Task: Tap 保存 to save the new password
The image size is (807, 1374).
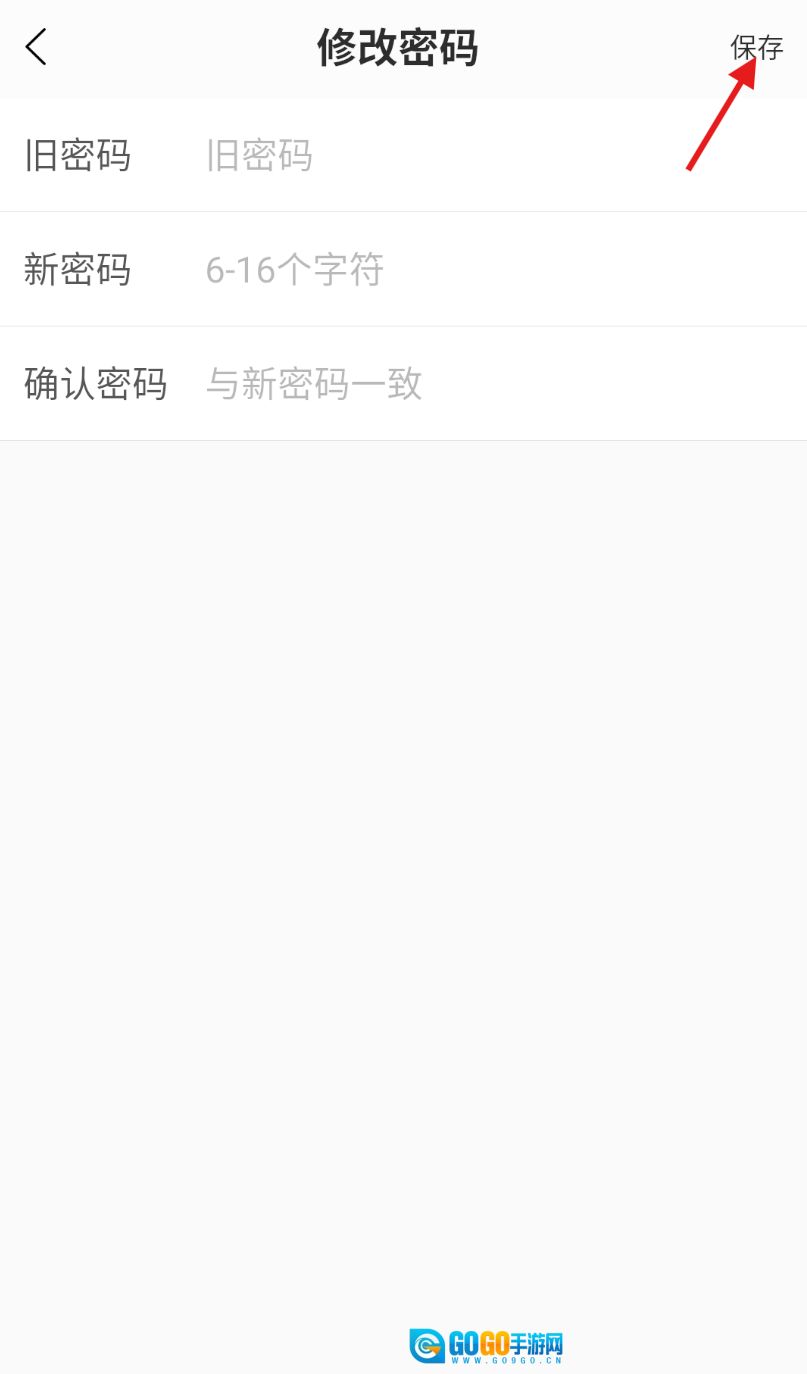Action: (756, 47)
